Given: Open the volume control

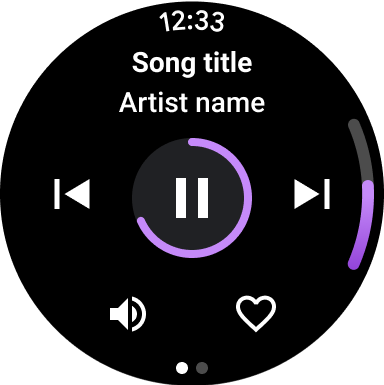Looking at the screenshot, I should coord(128,314).
